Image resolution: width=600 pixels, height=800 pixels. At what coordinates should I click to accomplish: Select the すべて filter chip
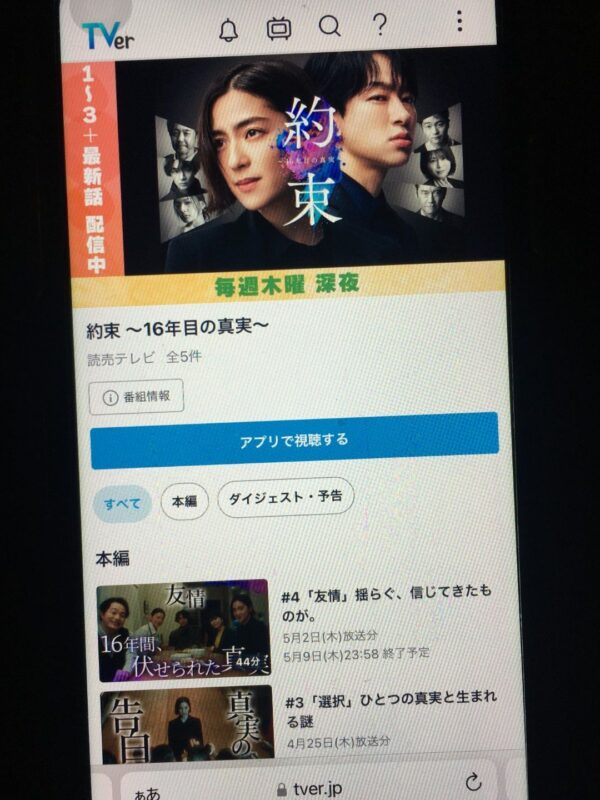click(x=123, y=502)
